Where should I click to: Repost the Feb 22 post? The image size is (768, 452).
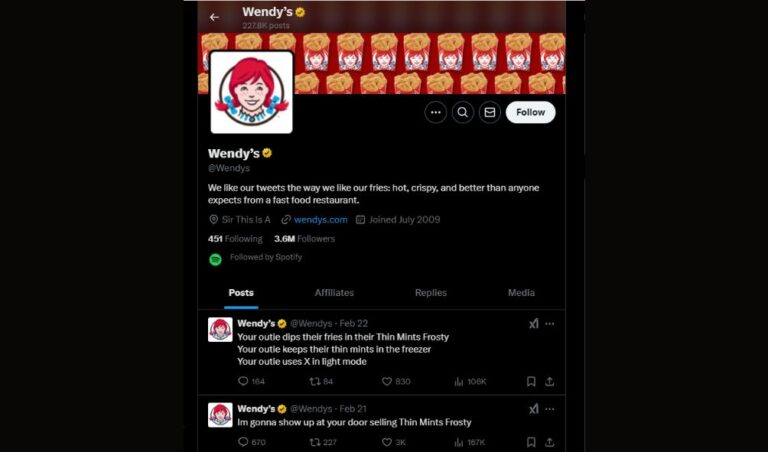pos(314,381)
